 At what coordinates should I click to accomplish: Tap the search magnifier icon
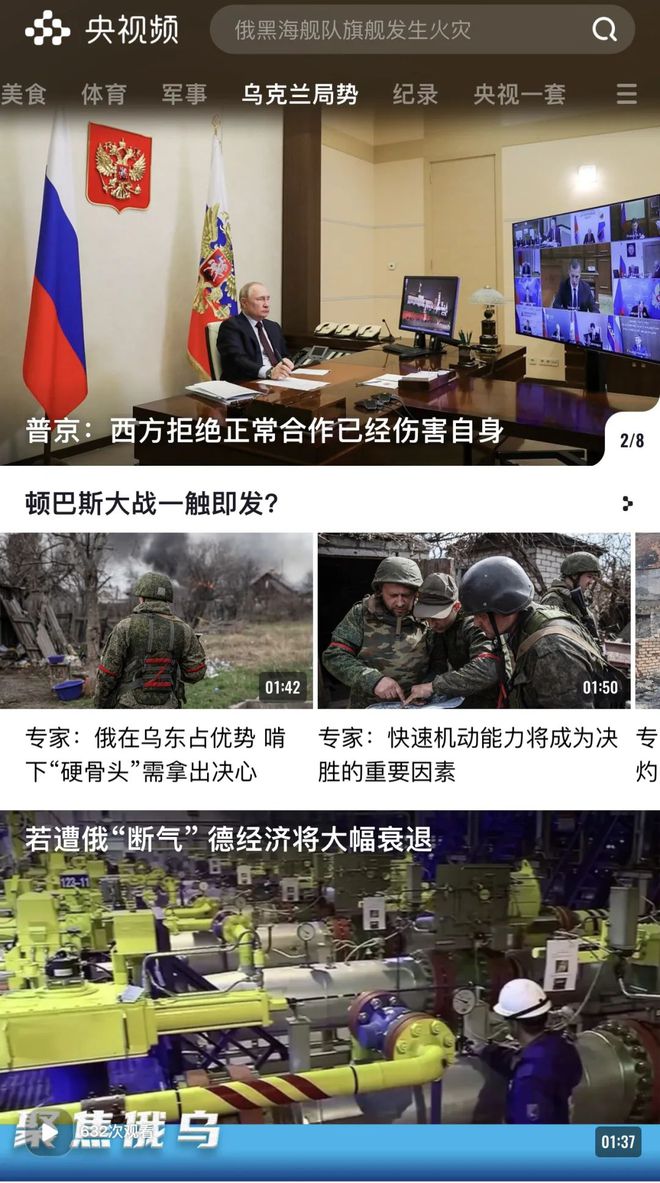(x=604, y=30)
